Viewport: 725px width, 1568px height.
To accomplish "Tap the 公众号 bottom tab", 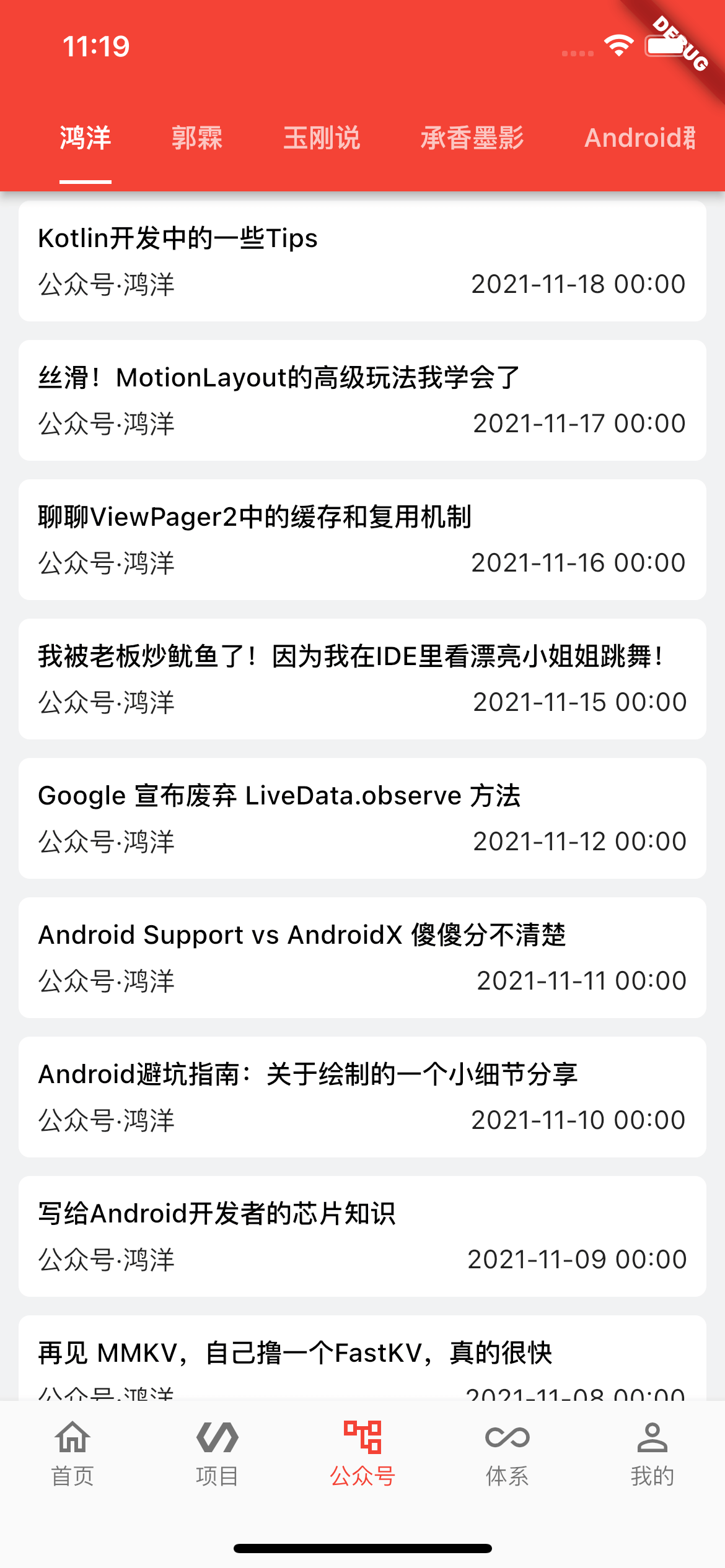I will coord(362,1453).
